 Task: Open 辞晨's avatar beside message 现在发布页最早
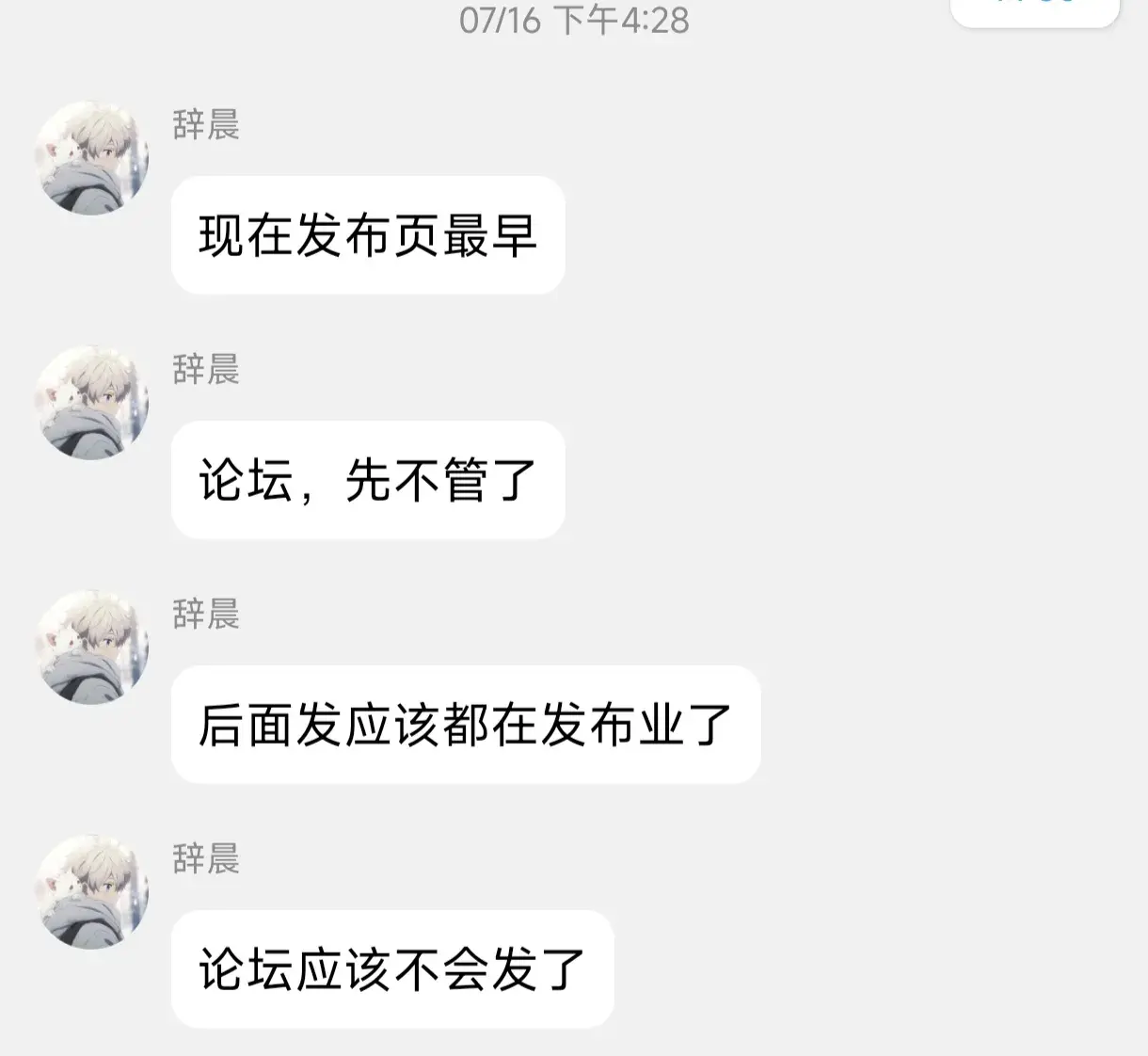pyautogui.click(x=92, y=158)
